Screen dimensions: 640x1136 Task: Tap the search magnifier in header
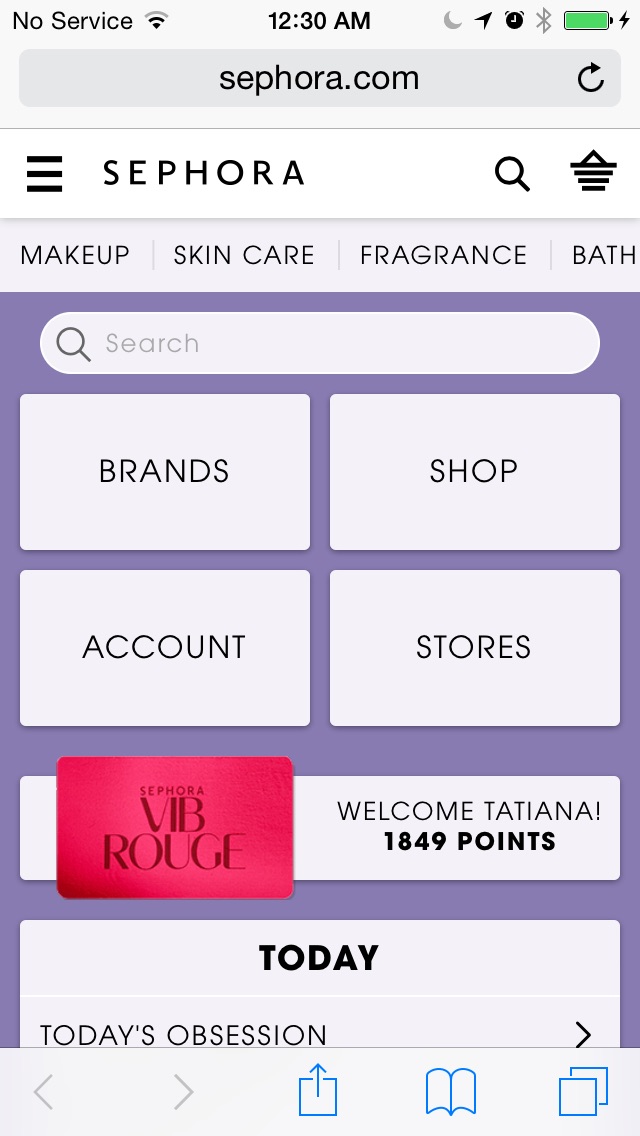pos(512,174)
